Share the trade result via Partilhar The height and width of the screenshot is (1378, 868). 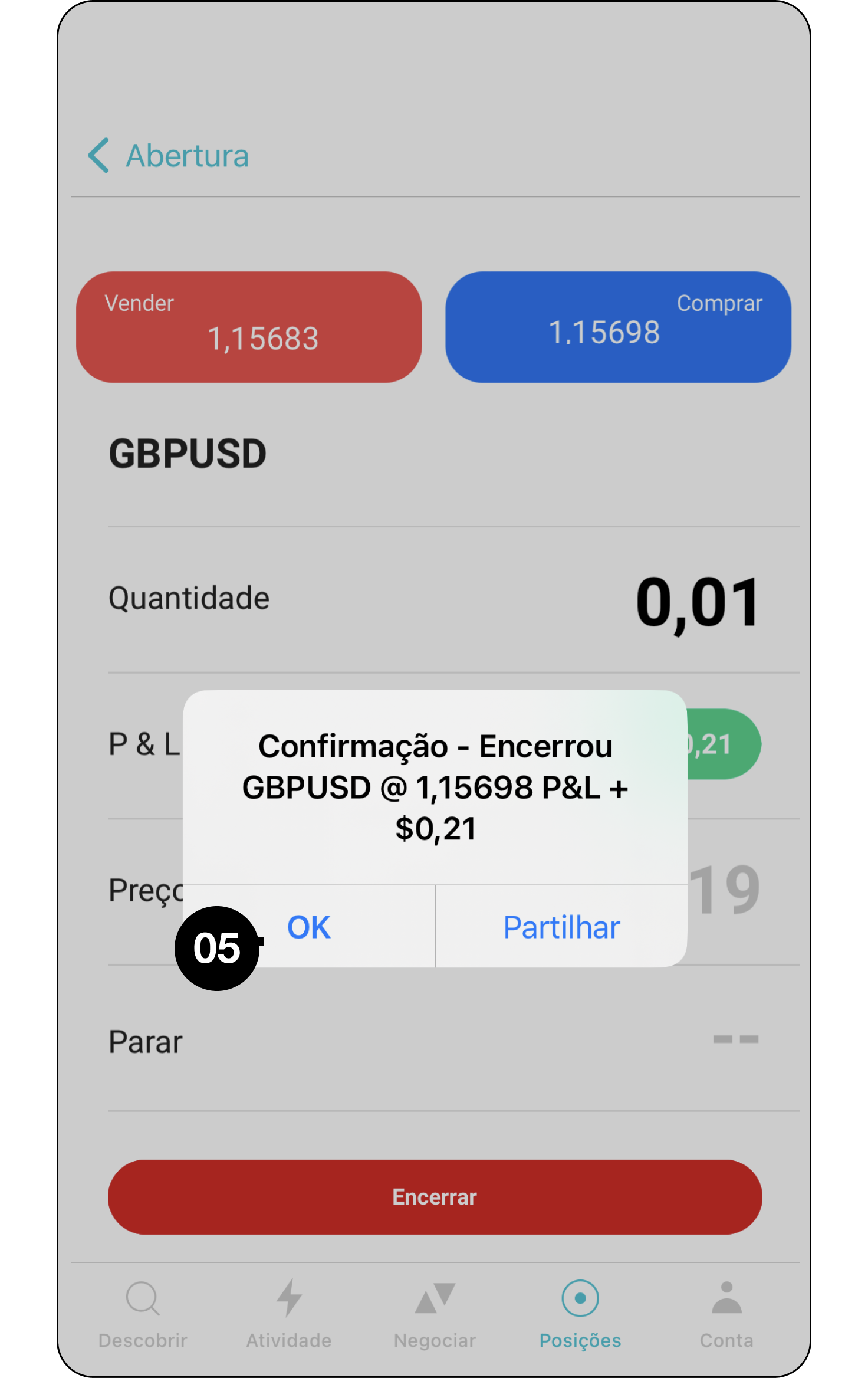[x=561, y=927]
